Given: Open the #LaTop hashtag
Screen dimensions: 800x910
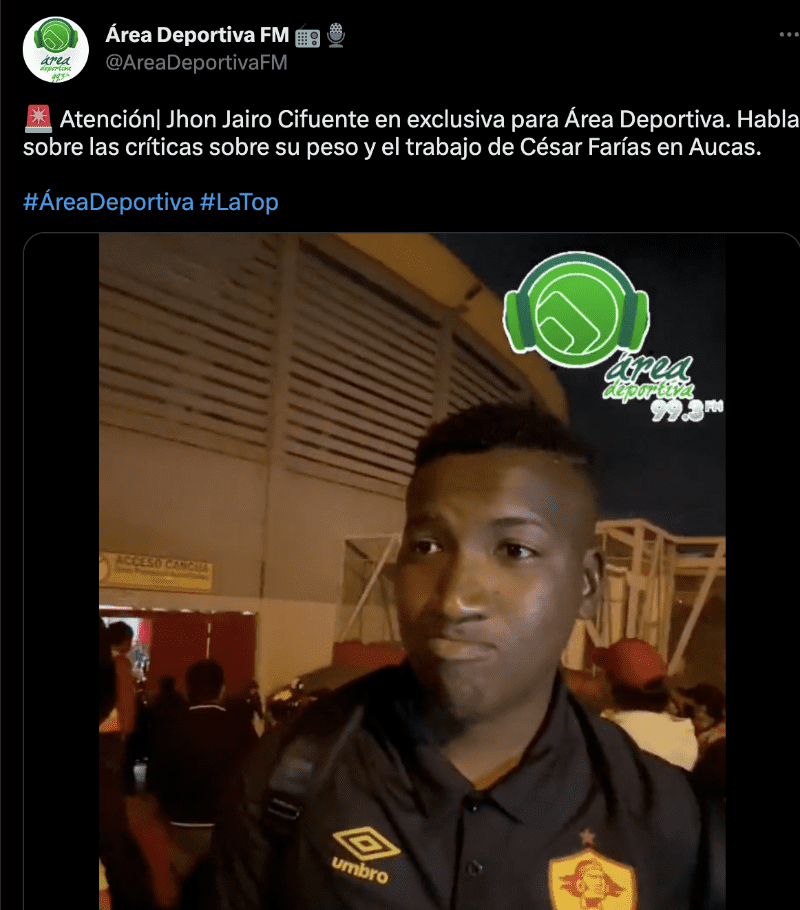Looking at the screenshot, I should click(239, 202).
